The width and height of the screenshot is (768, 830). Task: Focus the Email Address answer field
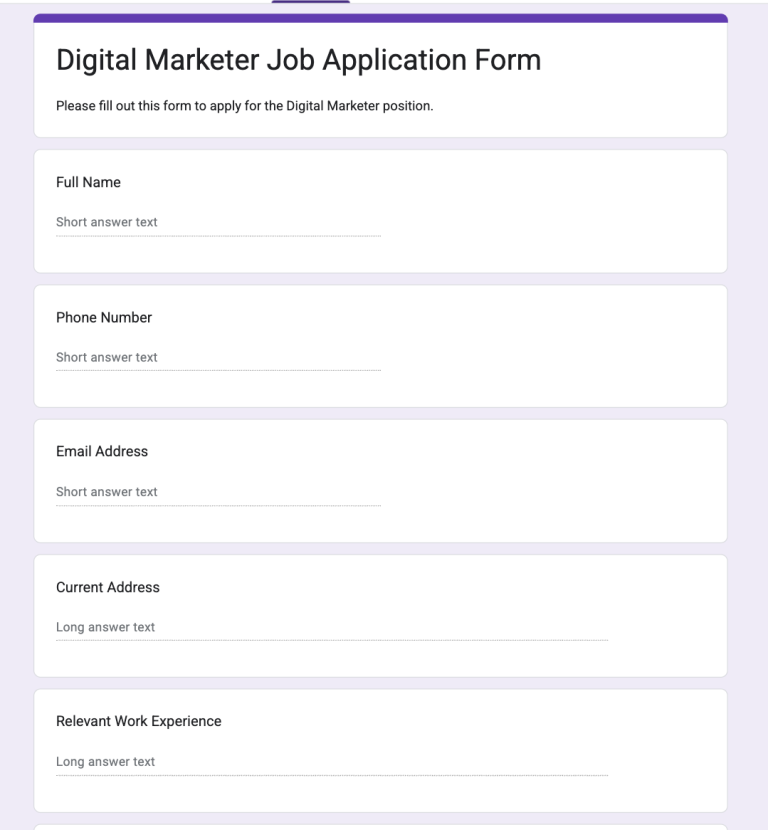tap(218, 492)
